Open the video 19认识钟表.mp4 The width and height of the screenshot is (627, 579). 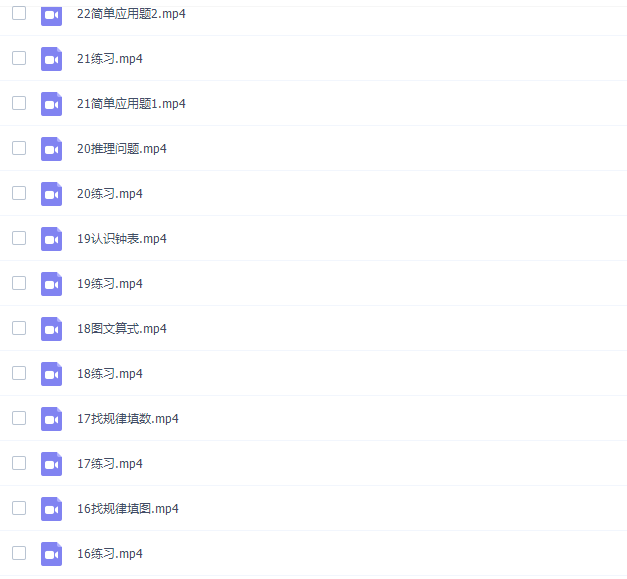121,239
